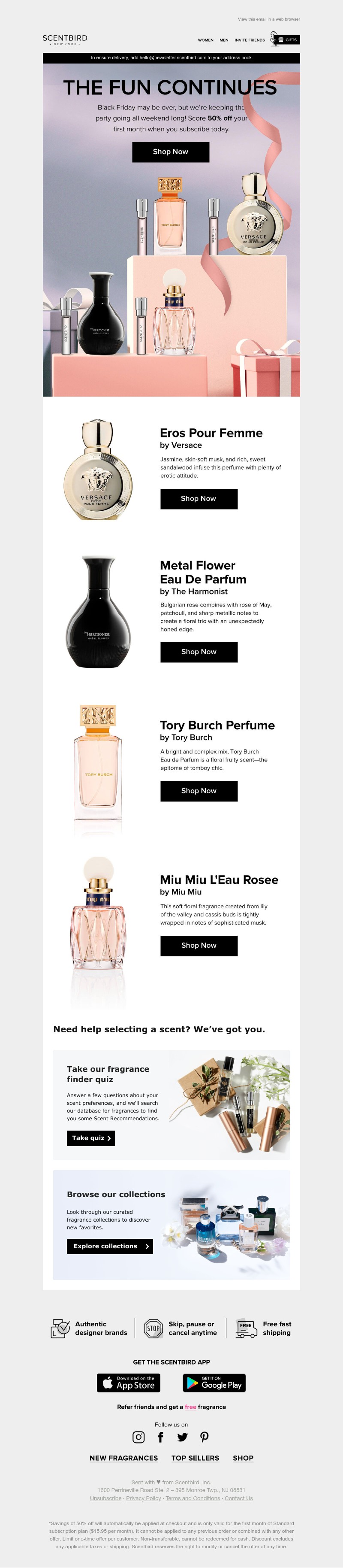Open Scentbird's Twitter page
Viewport: 343px width, 1568px height.
pos(183,1437)
